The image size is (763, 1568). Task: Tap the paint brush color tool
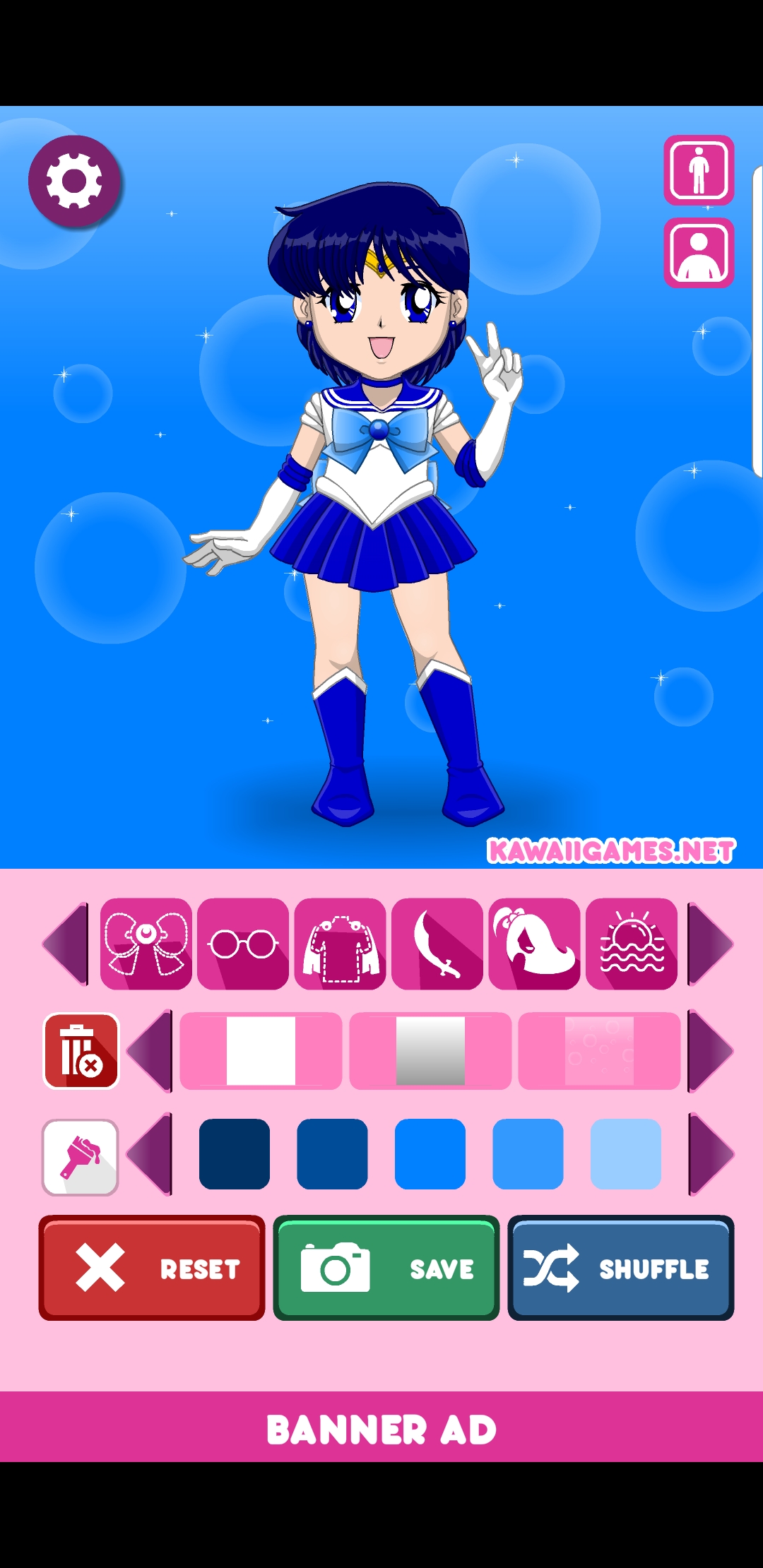coord(81,1158)
